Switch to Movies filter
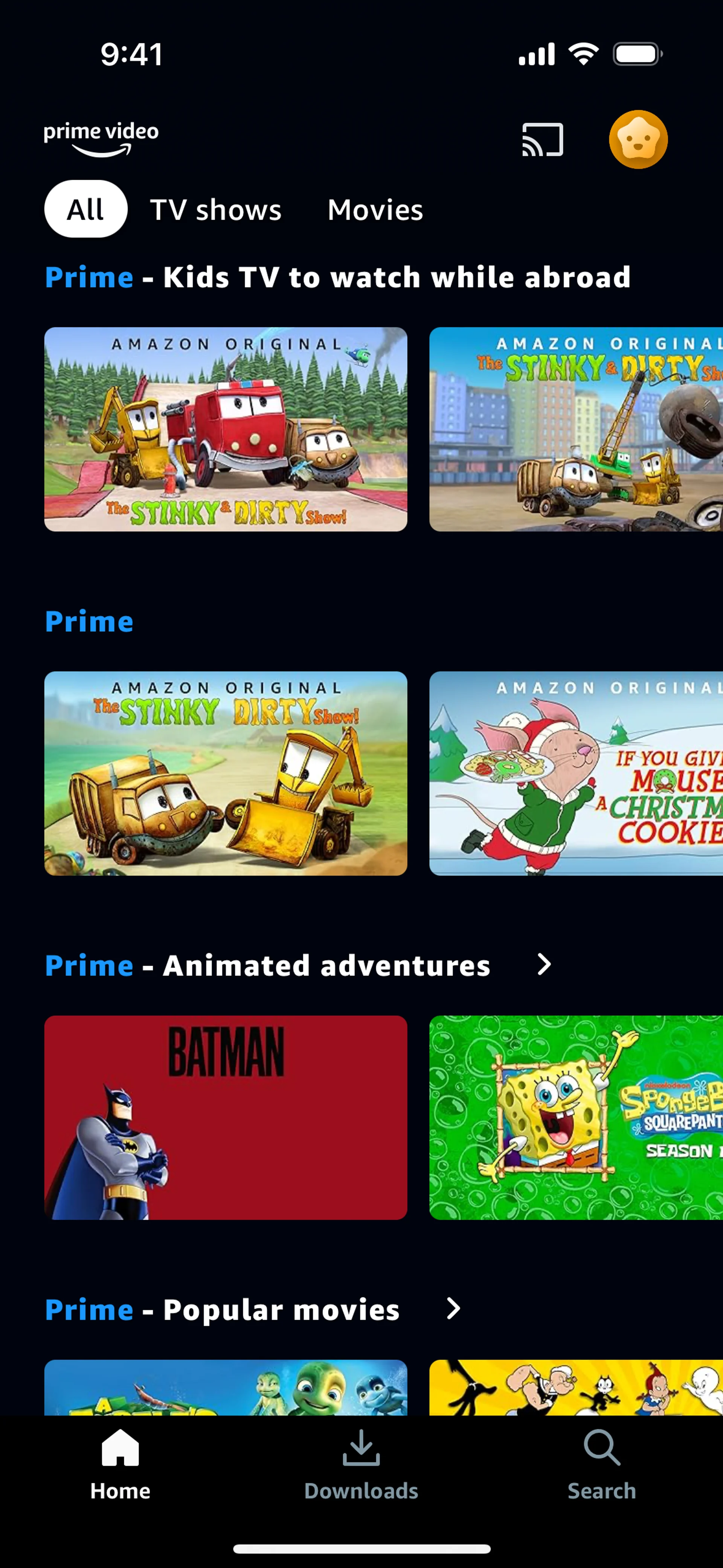 (375, 209)
